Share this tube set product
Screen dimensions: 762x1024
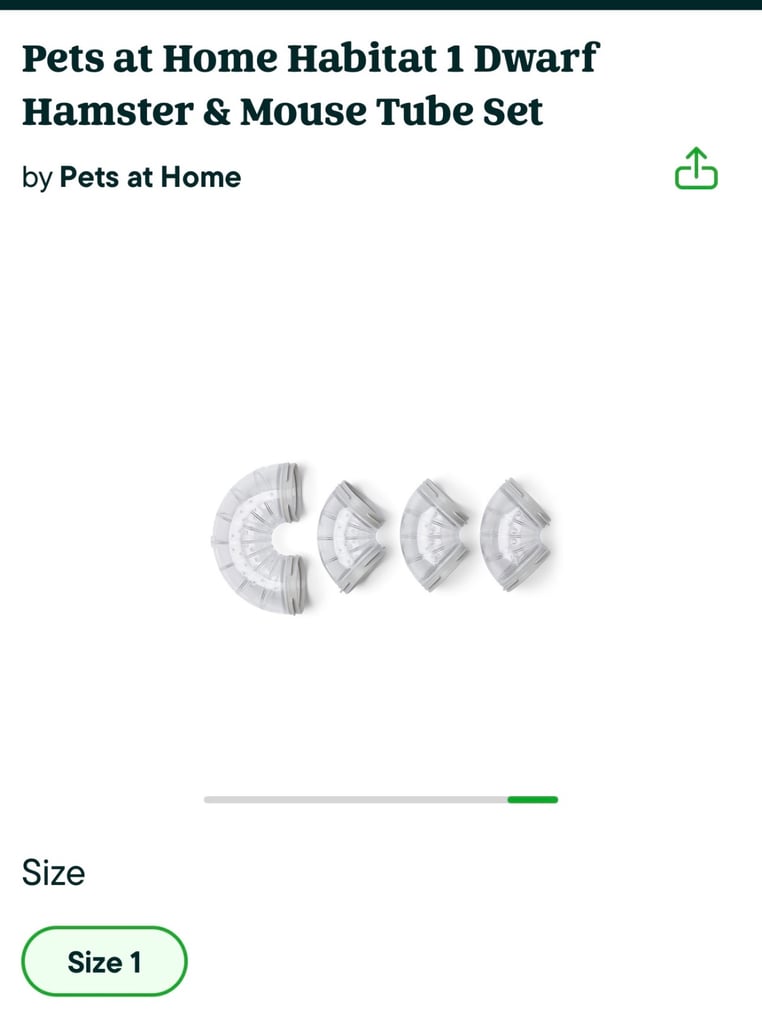click(x=696, y=169)
